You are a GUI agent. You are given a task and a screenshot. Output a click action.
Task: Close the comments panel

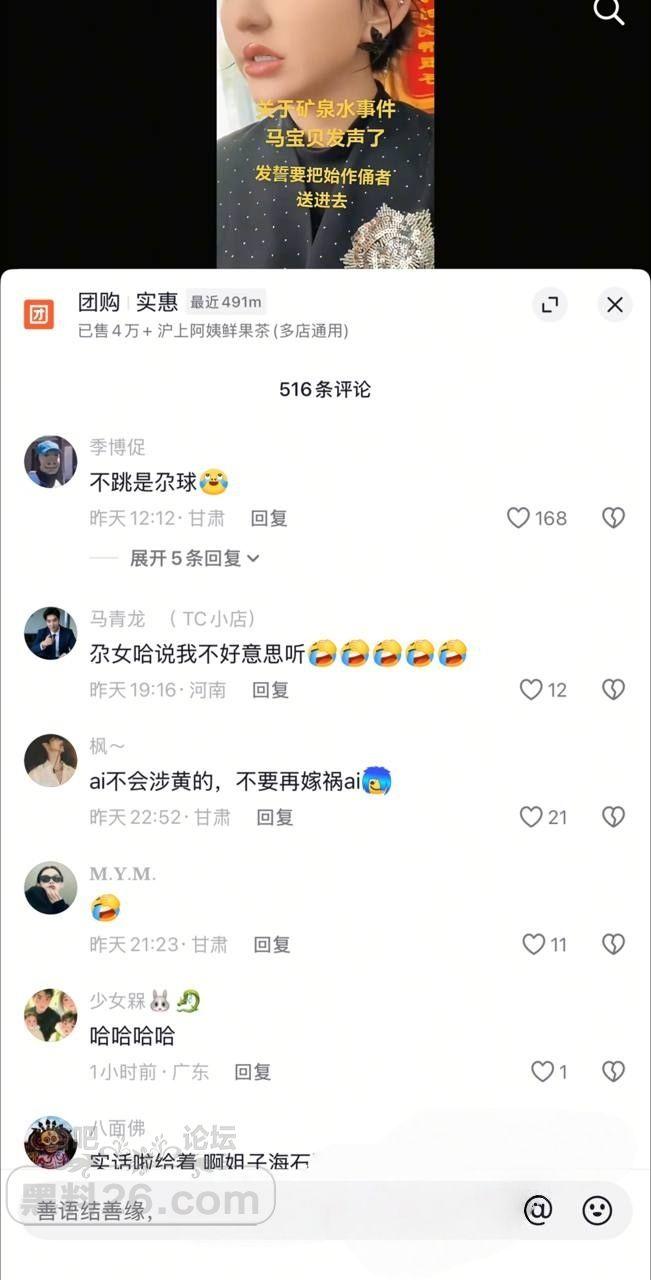click(615, 305)
